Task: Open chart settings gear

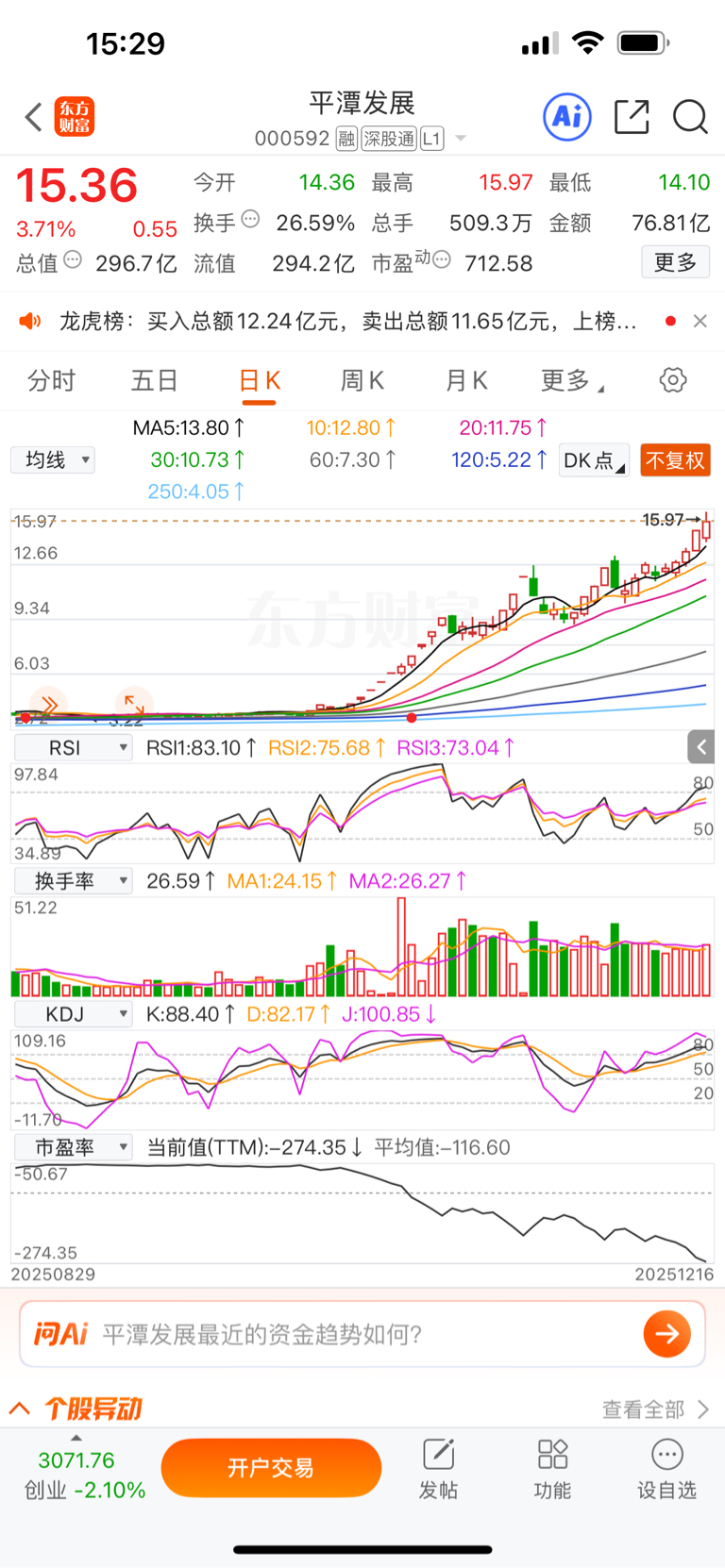Action: pos(673,381)
